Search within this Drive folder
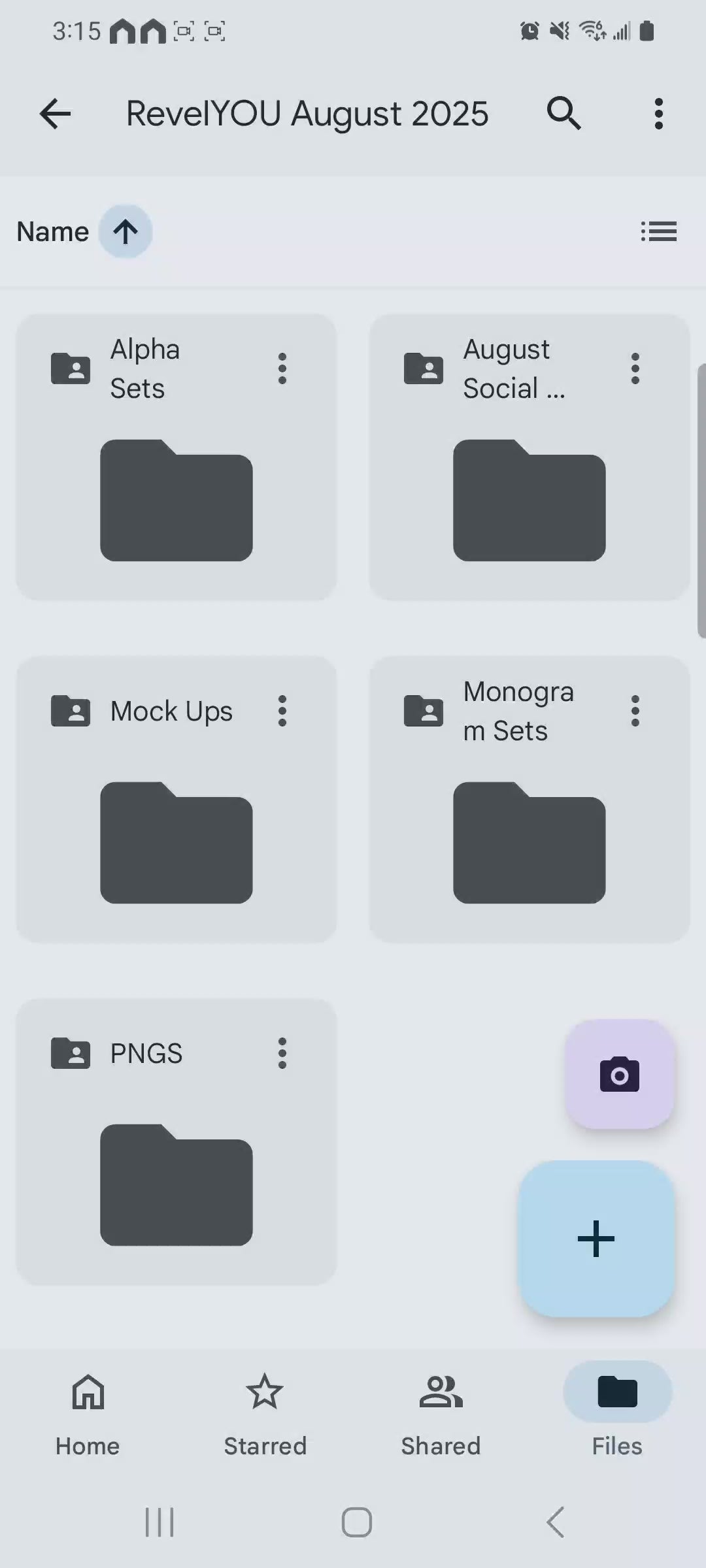 [x=563, y=114]
